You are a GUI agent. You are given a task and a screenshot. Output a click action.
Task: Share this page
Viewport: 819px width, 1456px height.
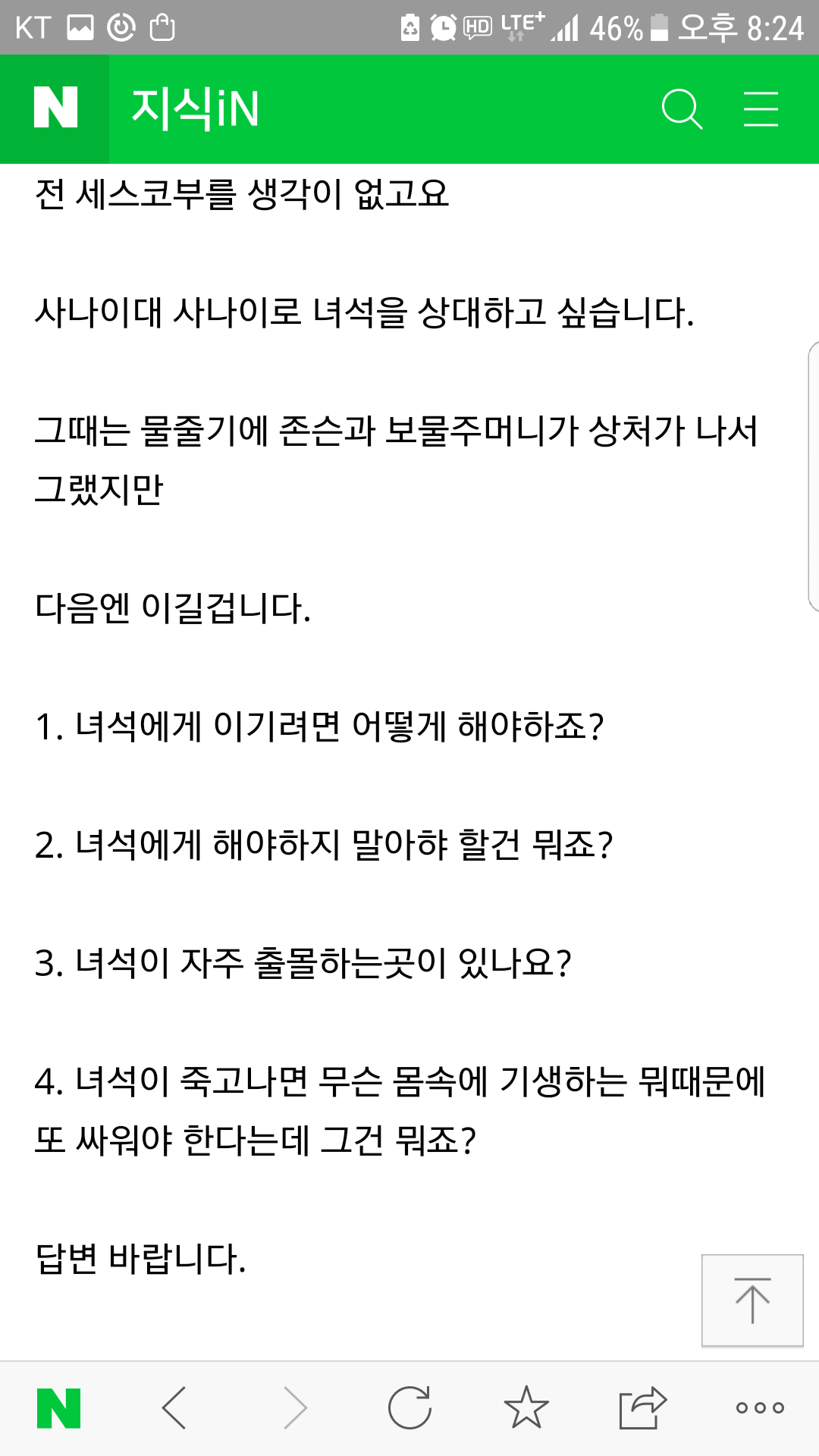pos(642,1408)
